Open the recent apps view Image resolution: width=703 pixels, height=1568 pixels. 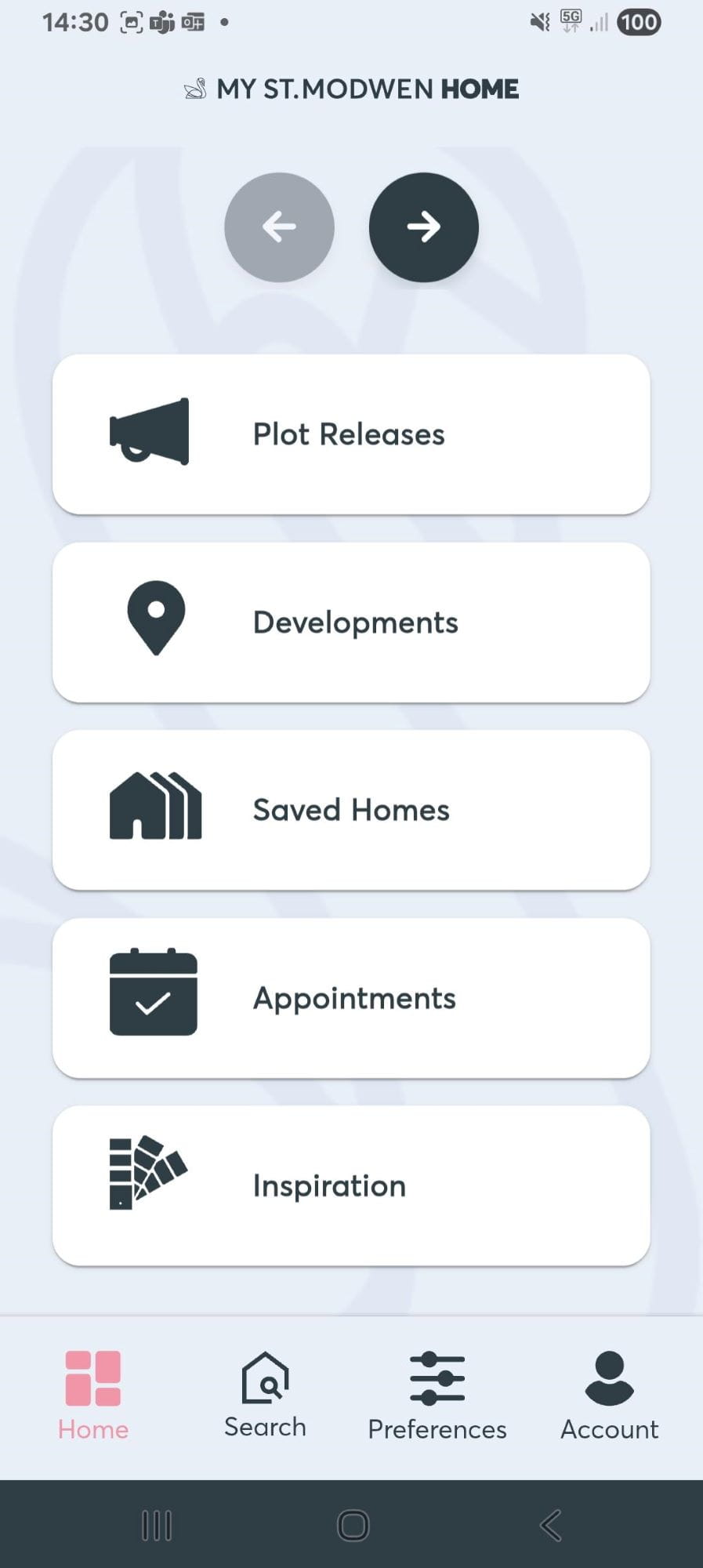156,1525
